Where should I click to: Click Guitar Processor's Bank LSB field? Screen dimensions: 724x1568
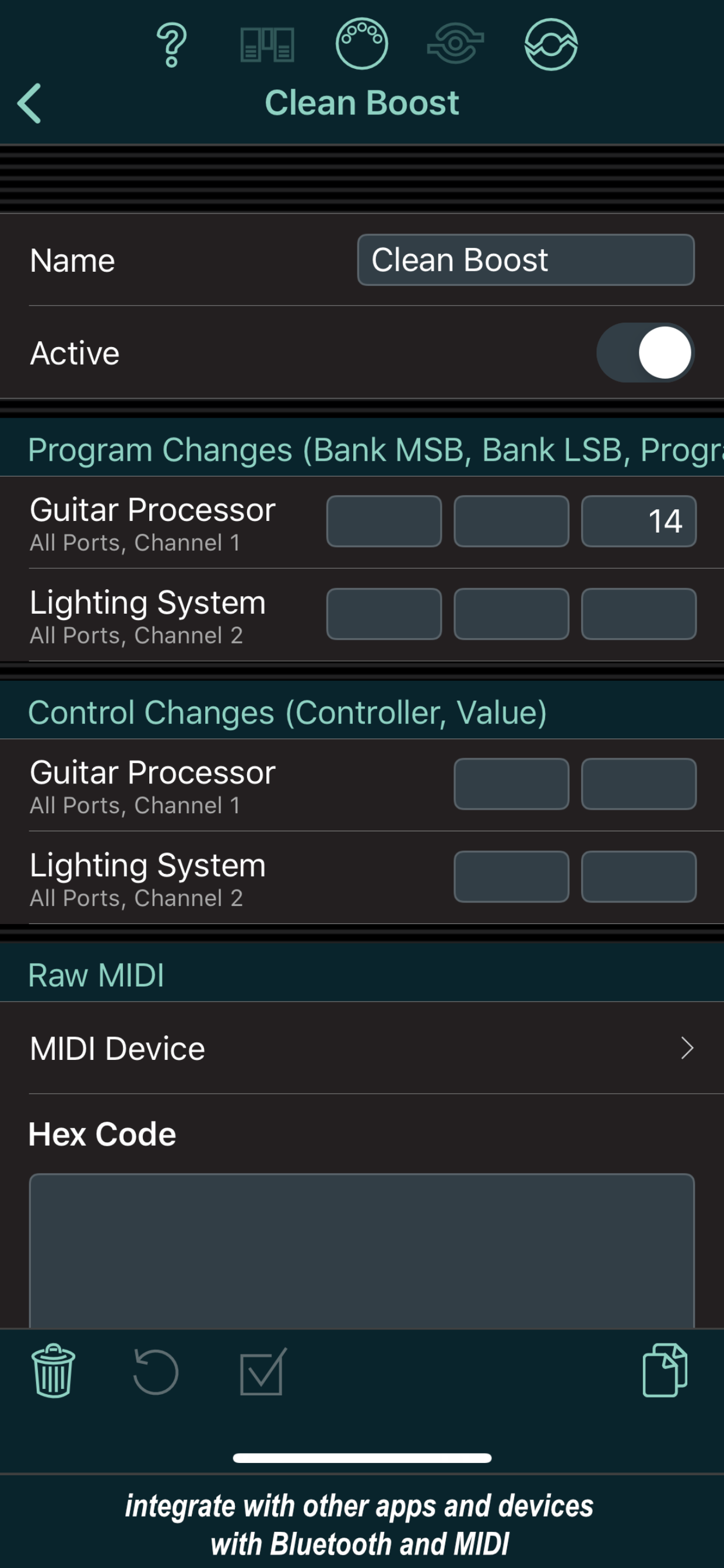point(511,521)
